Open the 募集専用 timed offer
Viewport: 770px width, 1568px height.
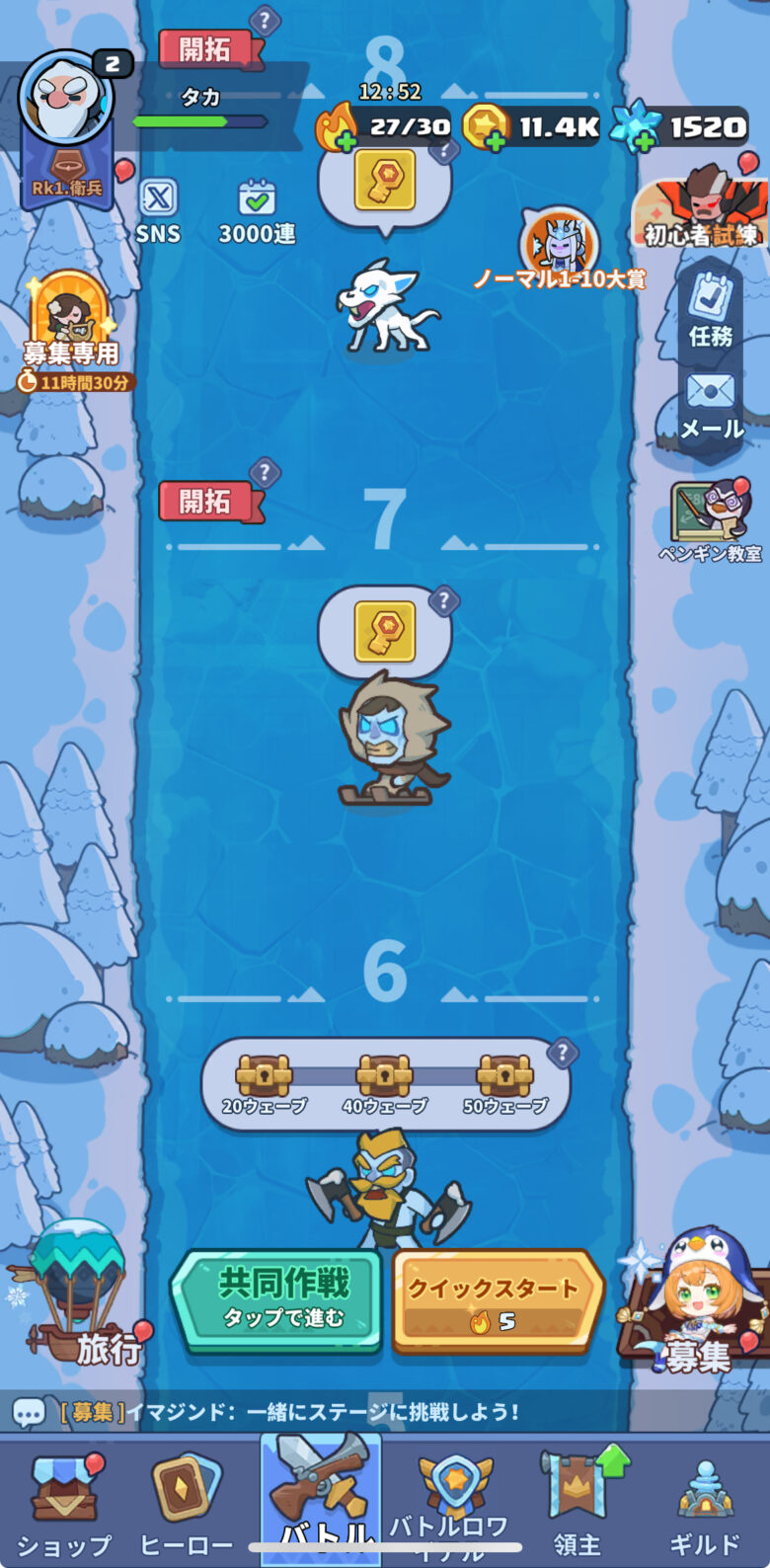pos(71,328)
